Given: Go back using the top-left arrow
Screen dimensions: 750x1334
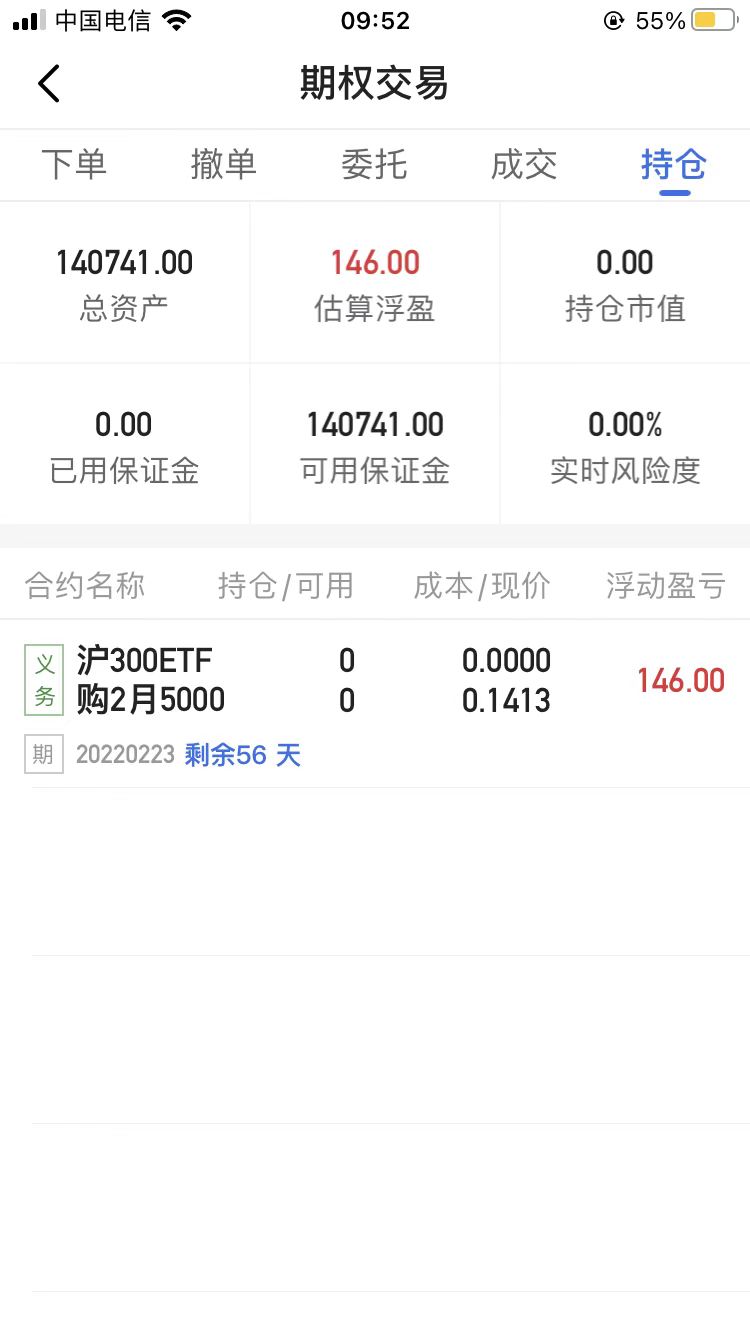Looking at the screenshot, I should point(48,83).
